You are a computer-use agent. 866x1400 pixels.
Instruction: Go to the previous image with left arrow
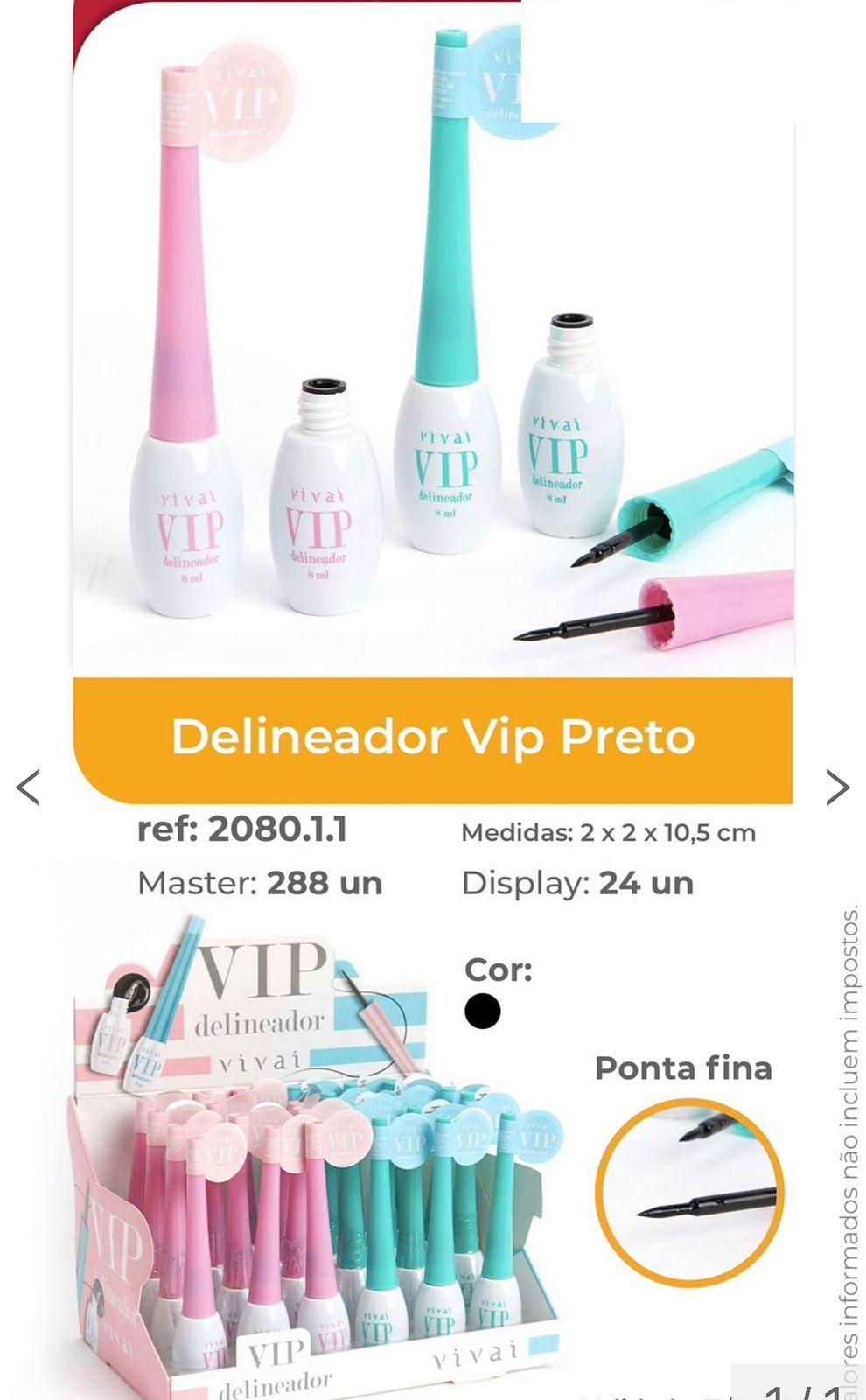(29, 787)
